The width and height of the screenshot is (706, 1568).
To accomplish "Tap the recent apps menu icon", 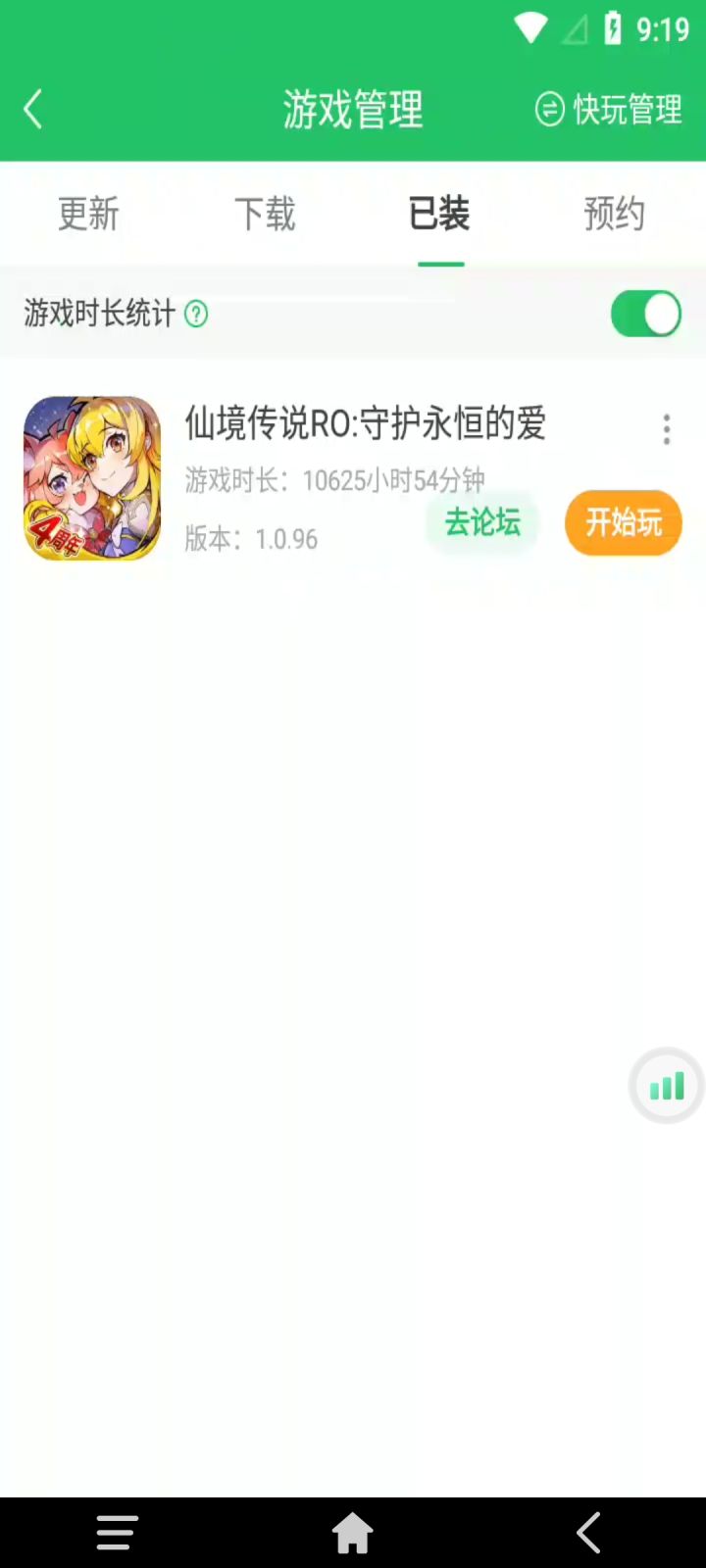I will click(116, 1532).
